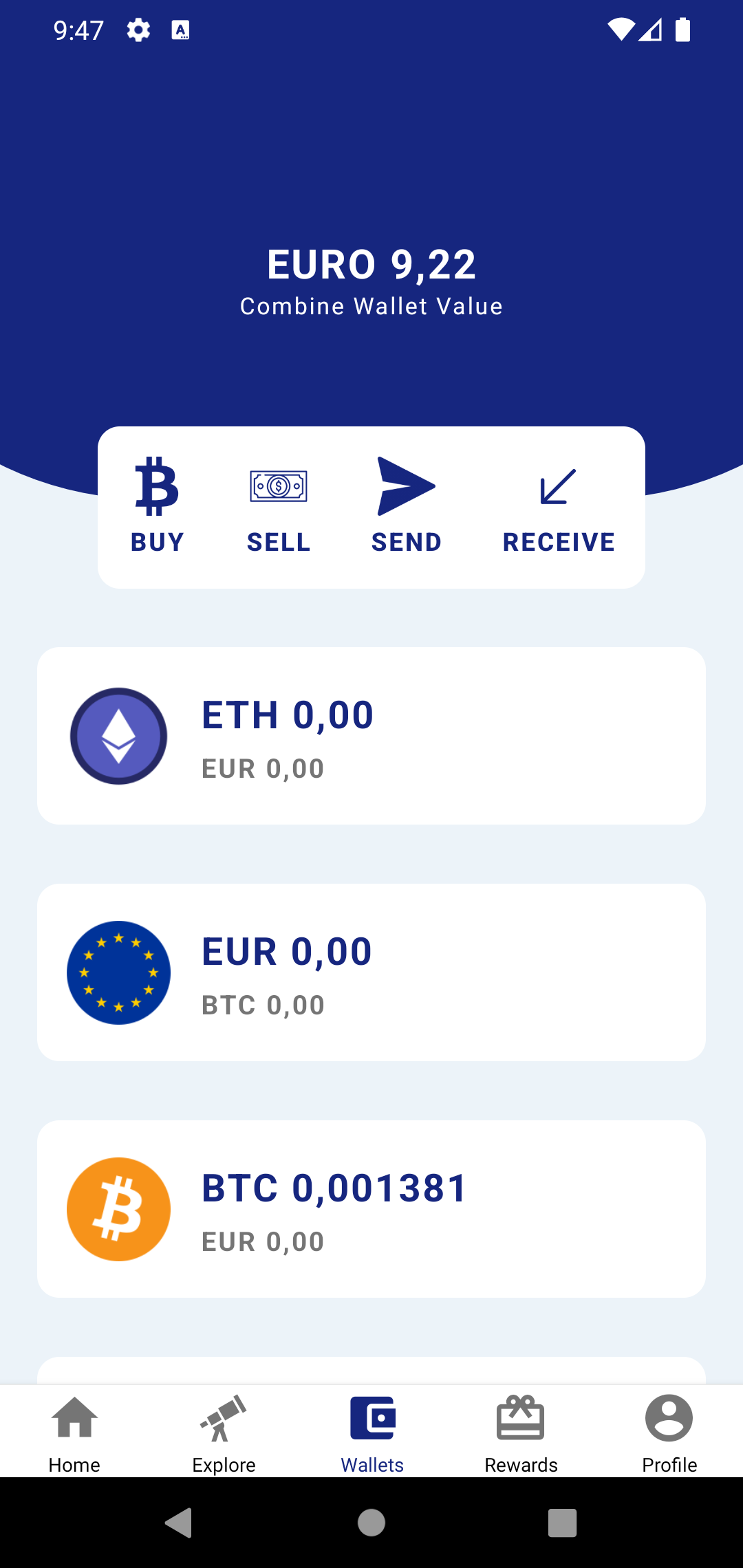
Task: Open the BTC 0,001381 wallet
Action: click(x=371, y=1209)
